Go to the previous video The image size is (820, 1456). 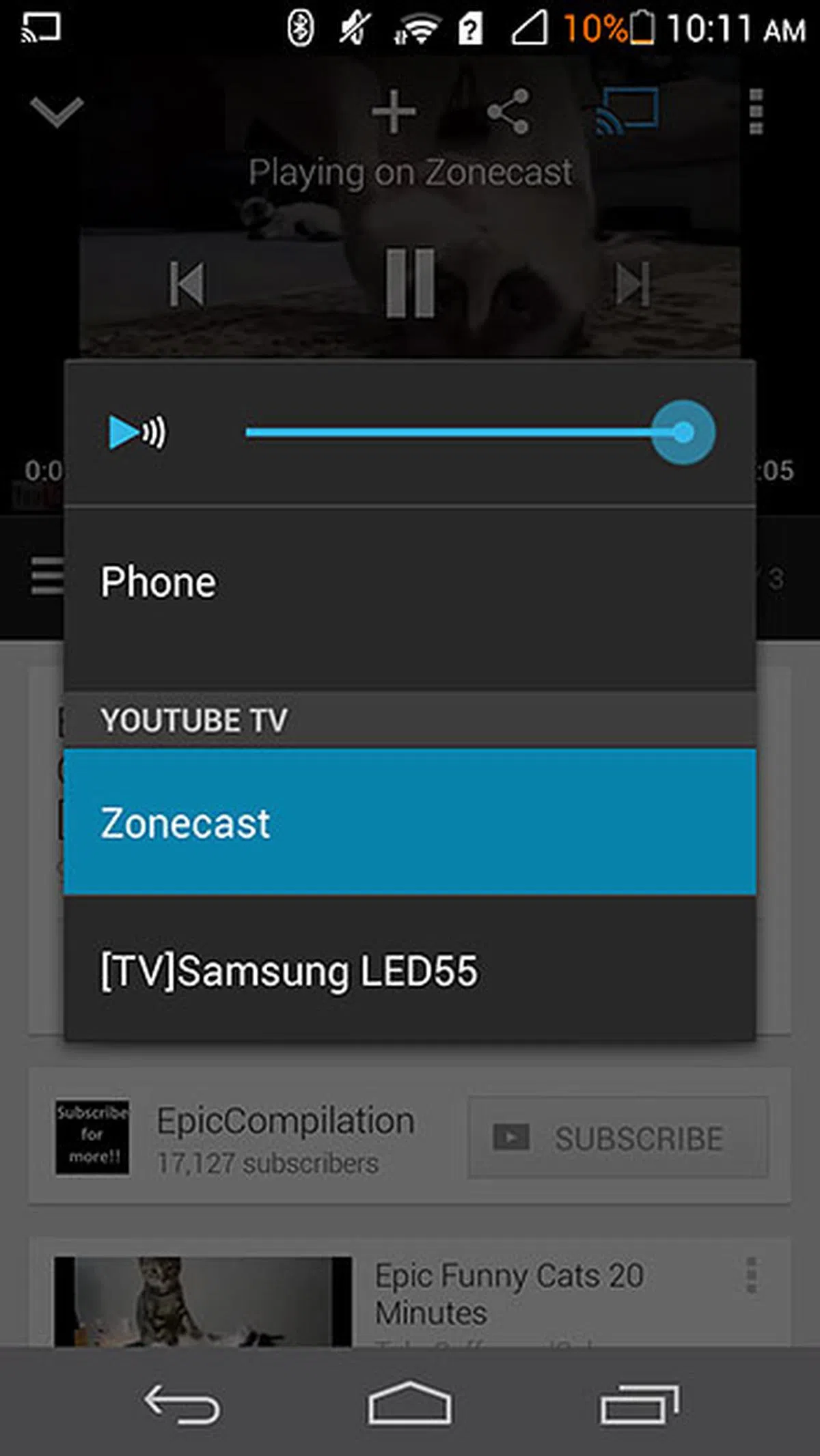point(187,284)
